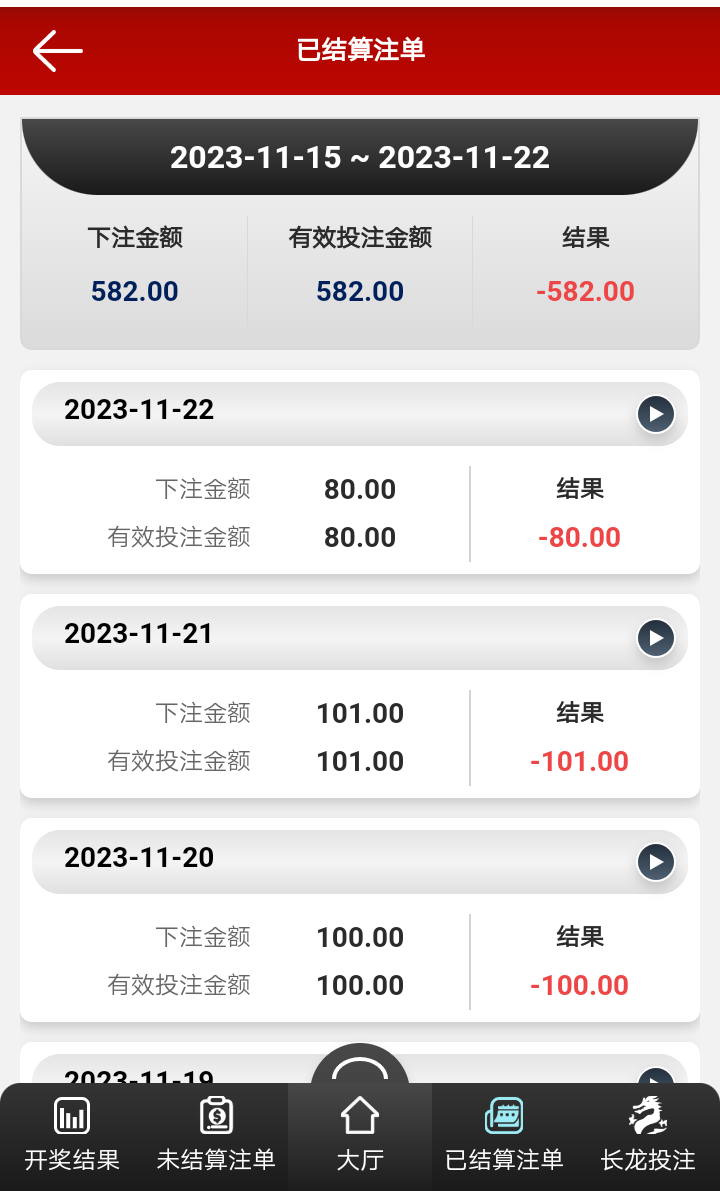Select the 已结算注单 tab
The width and height of the screenshot is (720, 1191).
(x=504, y=1136)
